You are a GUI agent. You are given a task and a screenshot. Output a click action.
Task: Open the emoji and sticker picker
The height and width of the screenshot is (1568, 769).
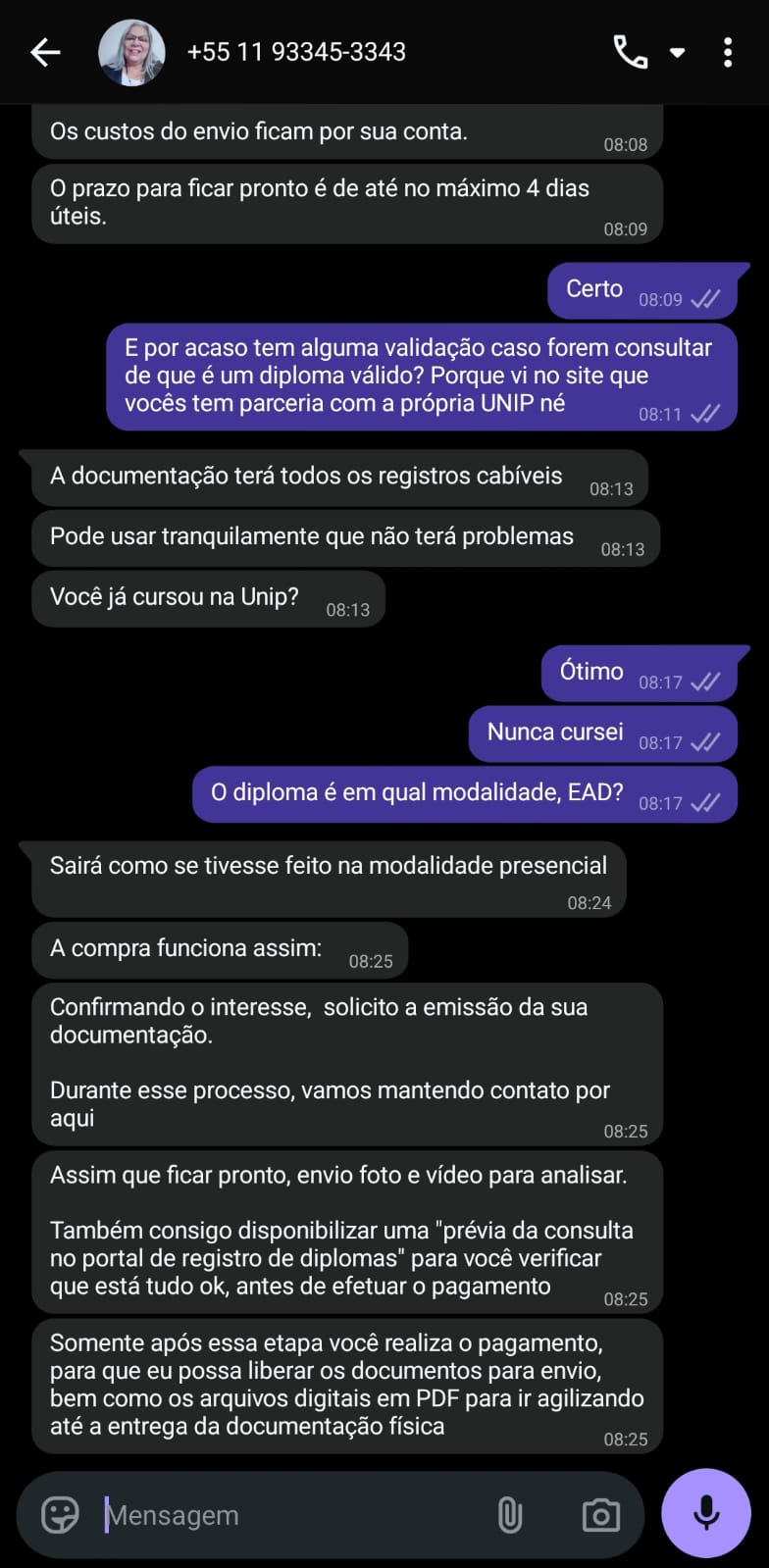point(60,1515)
